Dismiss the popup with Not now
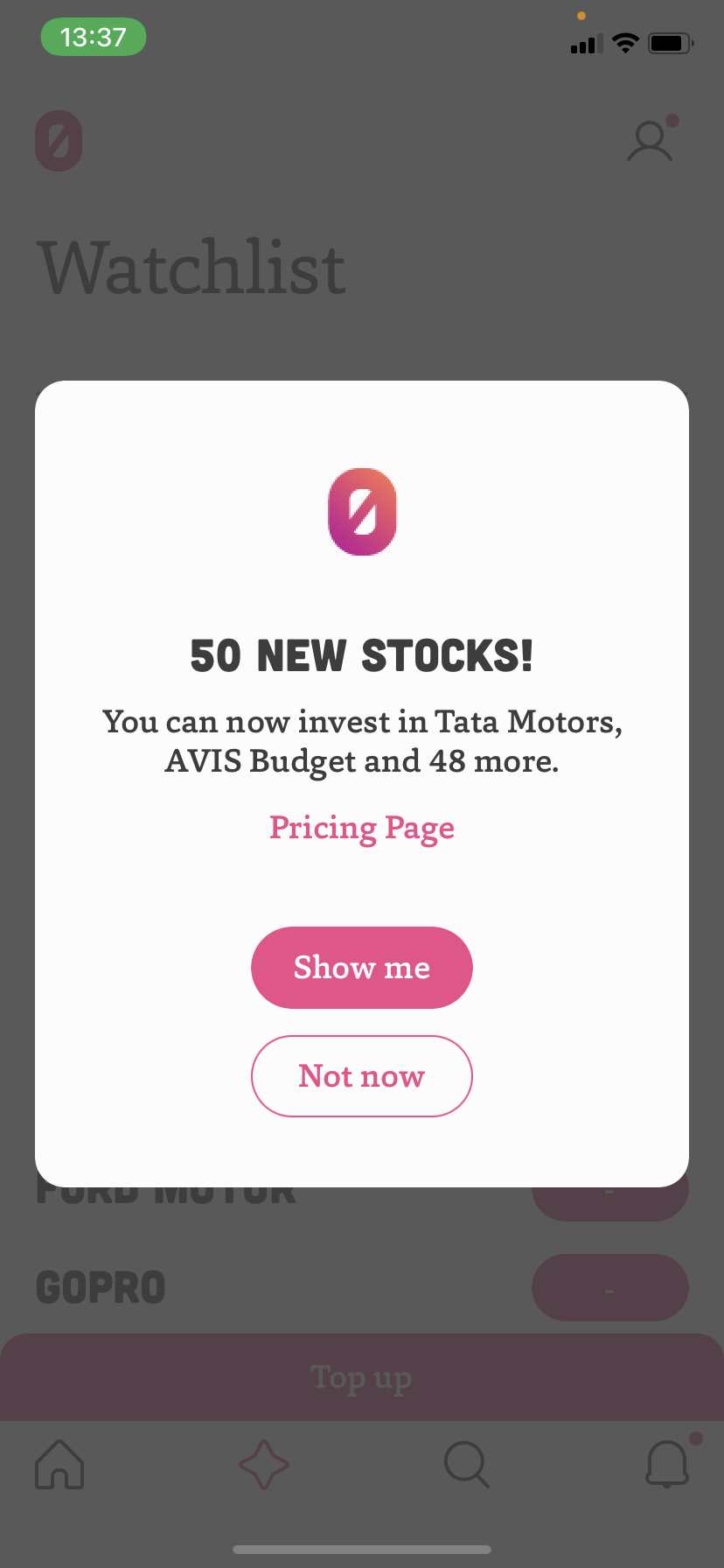Image resolution: width=724 pixels, height=1568 pixels. click(x=362, y=1076)
